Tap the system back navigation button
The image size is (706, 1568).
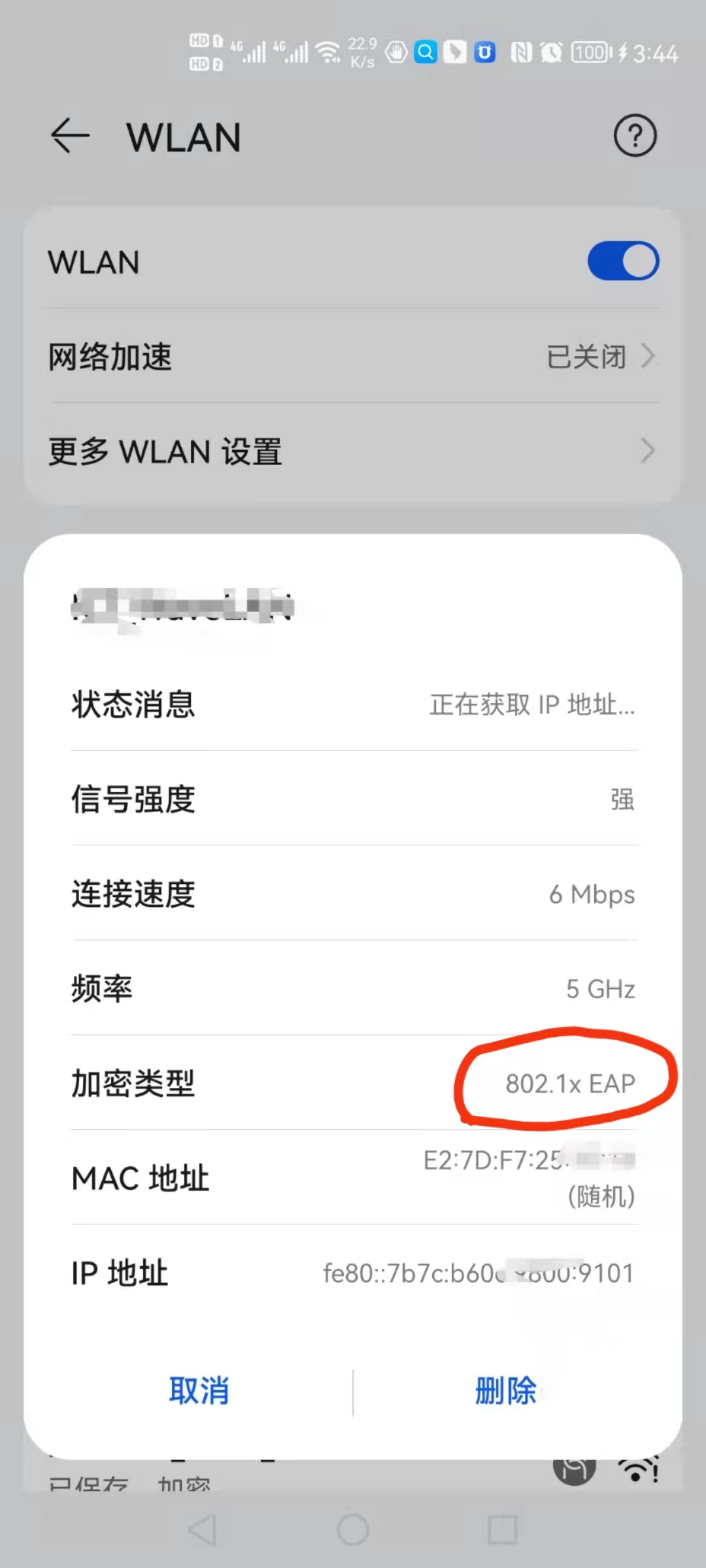(x=203, y=1530)
